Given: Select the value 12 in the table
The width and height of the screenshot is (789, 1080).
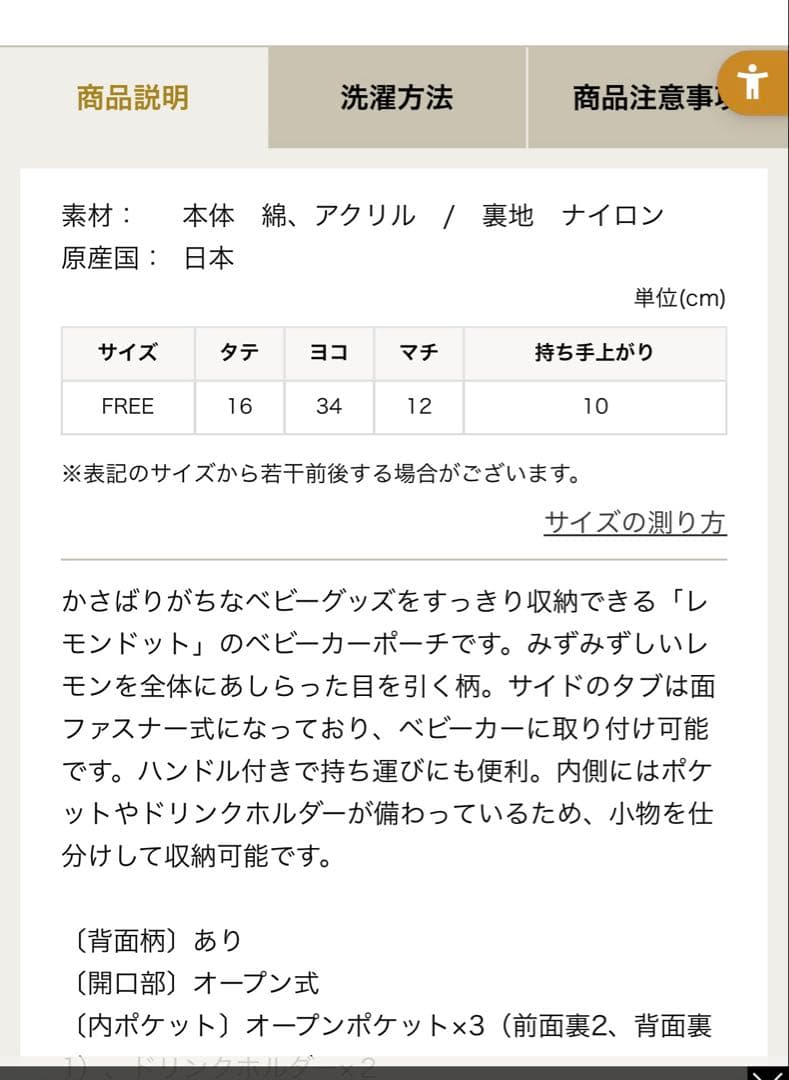Looking at the screenshot, I should pos(417,406).
